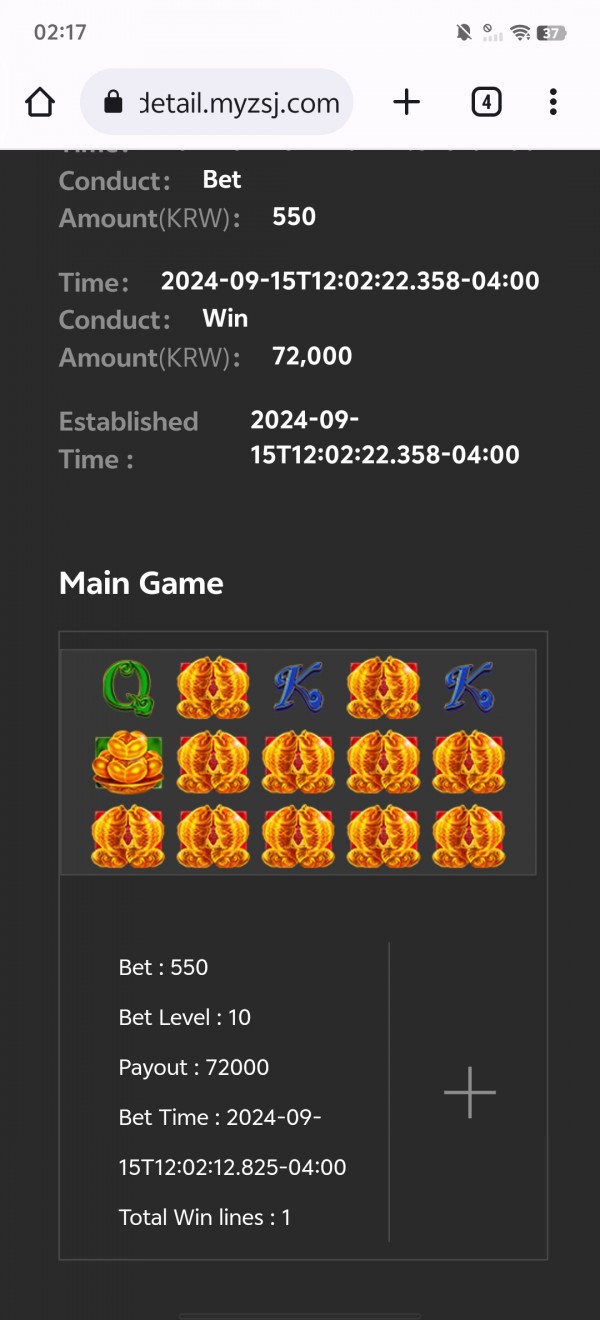Open the tab switcher showing 4 tabs

(x=486, y=102)
